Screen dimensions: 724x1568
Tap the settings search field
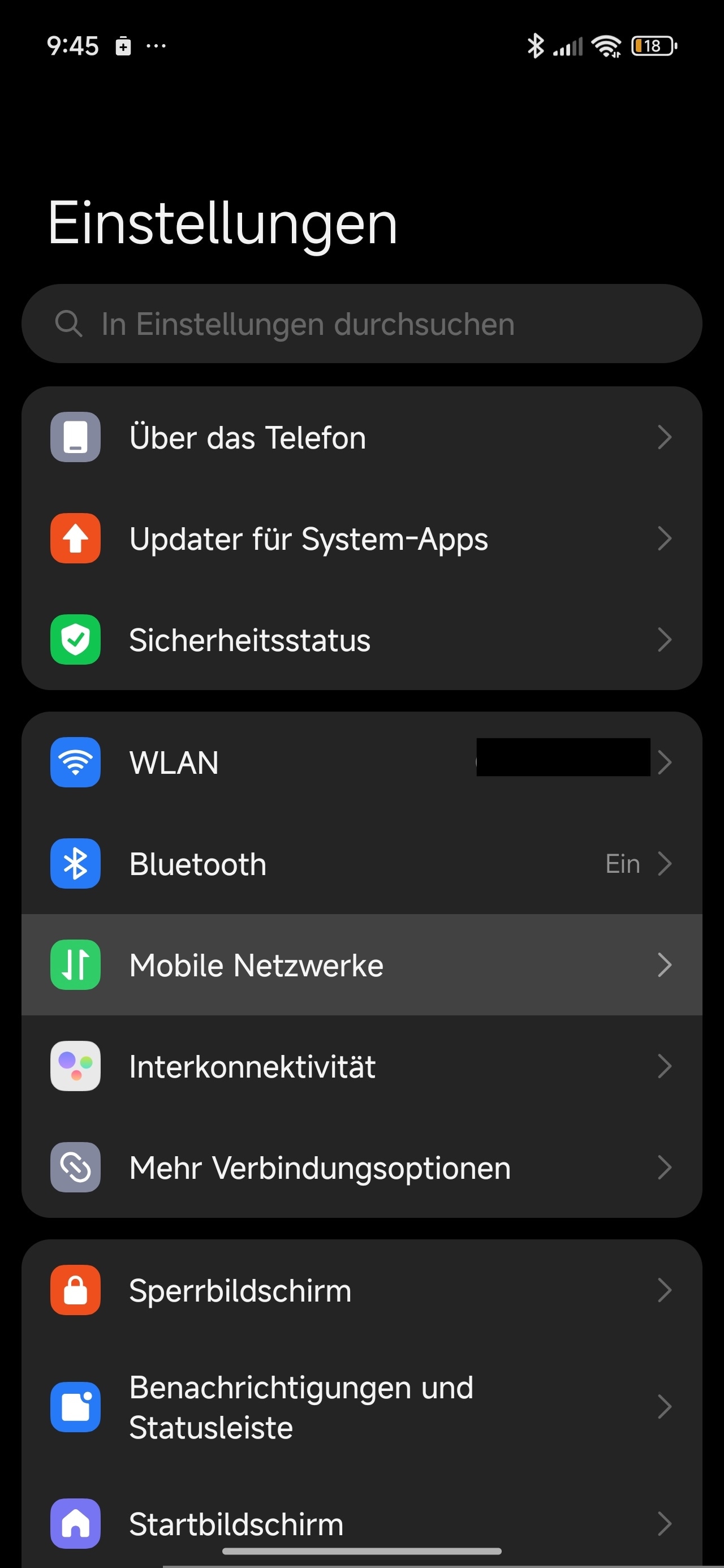coord(361,324)
